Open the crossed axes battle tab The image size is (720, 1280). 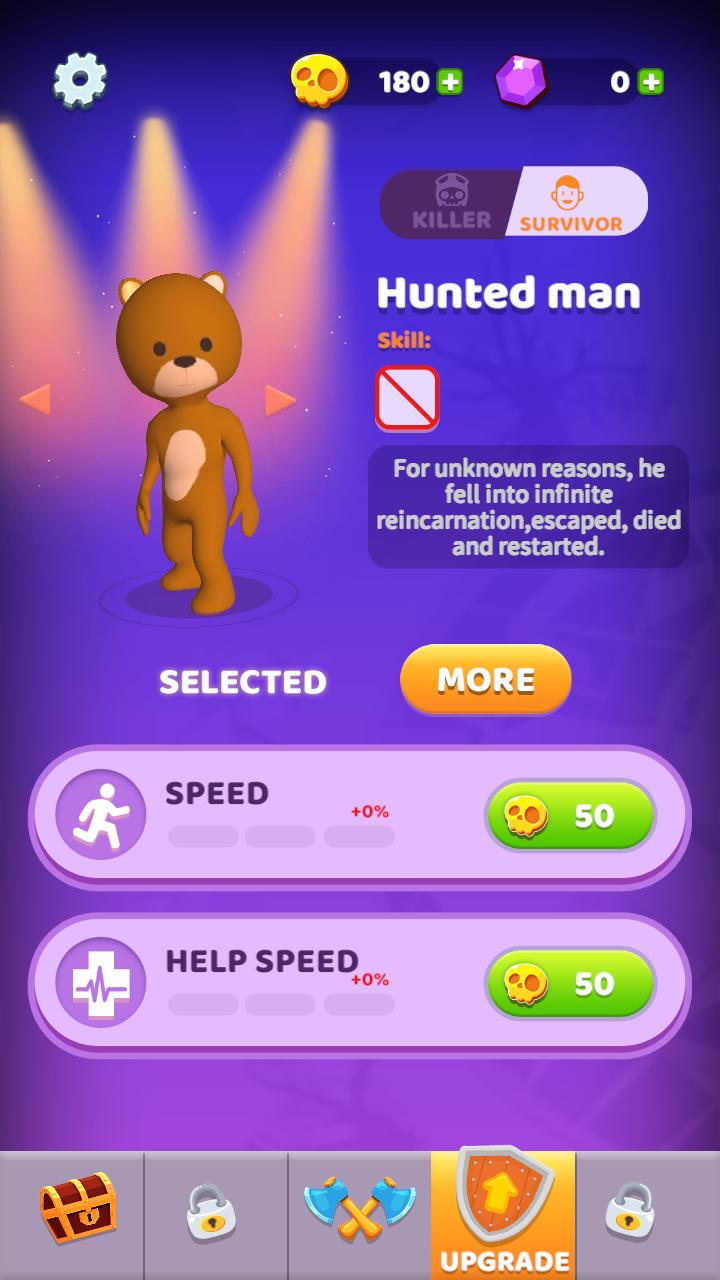click(360, 1210)
